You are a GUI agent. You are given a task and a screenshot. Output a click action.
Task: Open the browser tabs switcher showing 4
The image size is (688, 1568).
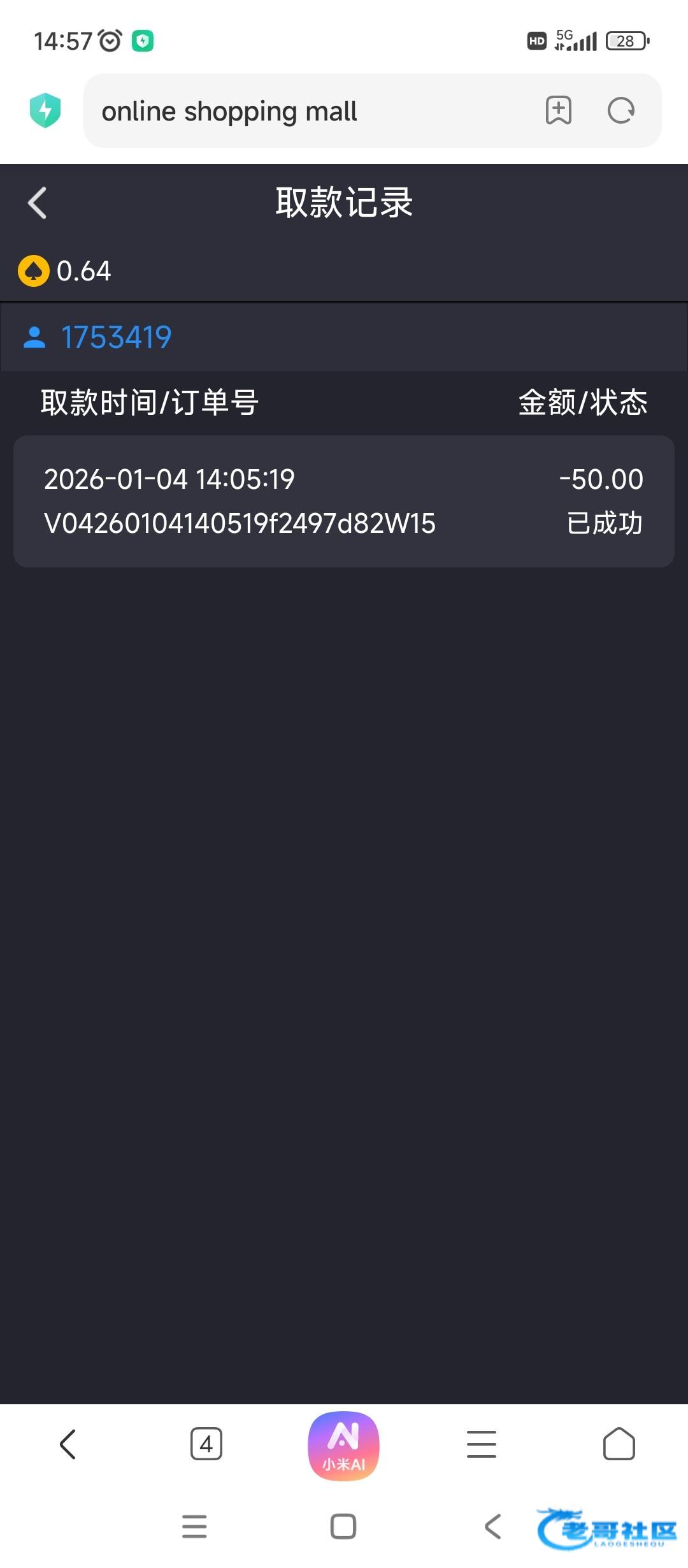coord(206,1444)
